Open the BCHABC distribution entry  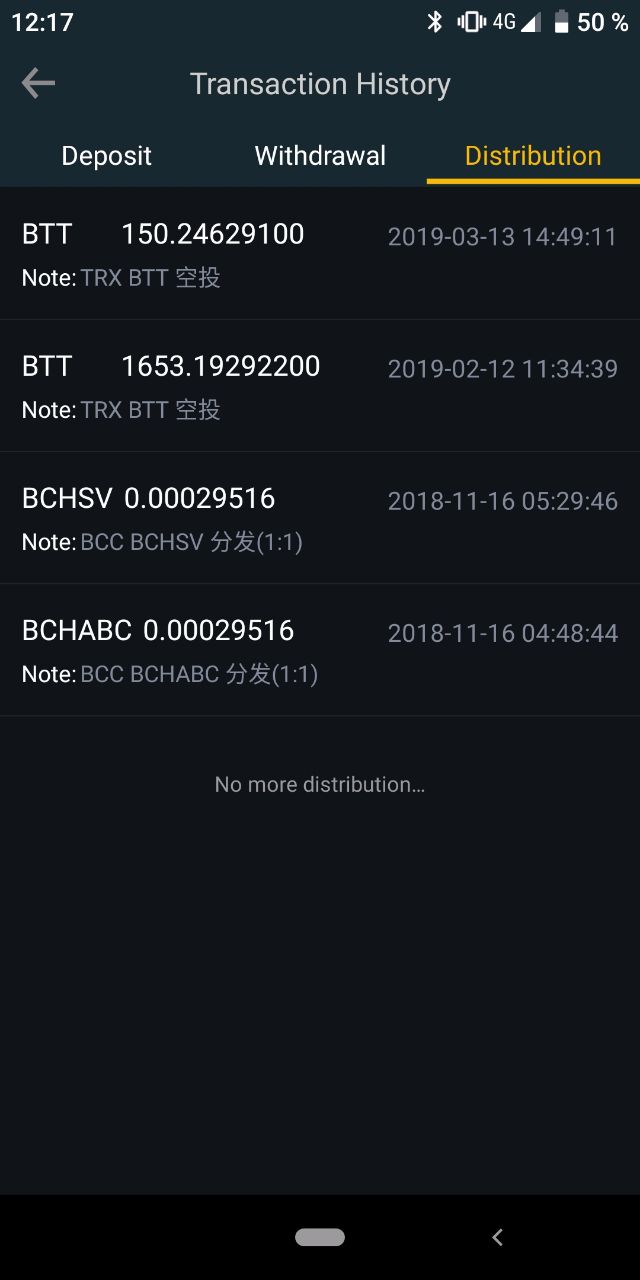(320, 650)
